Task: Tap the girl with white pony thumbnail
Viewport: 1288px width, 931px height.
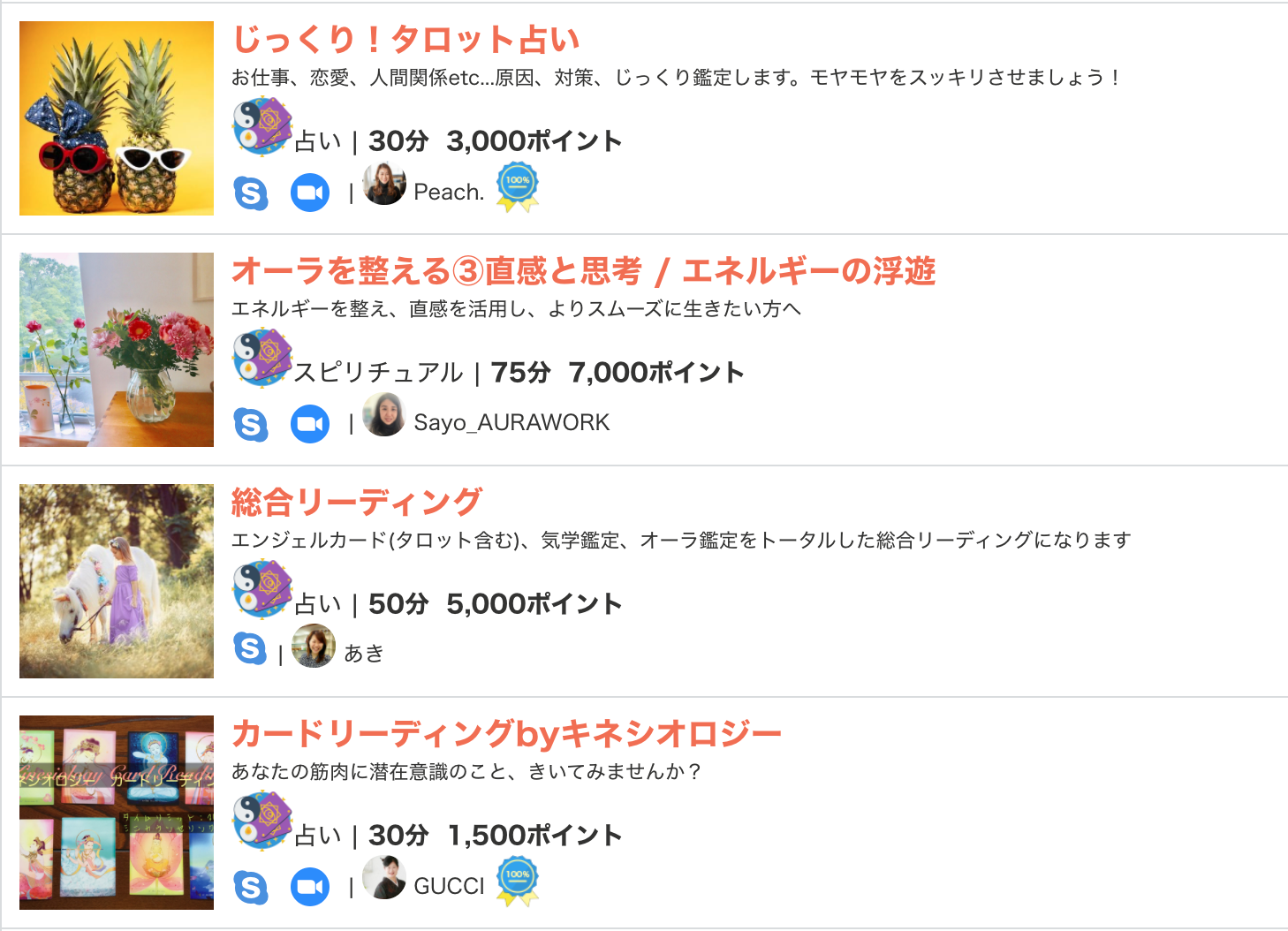Action: 117,581
